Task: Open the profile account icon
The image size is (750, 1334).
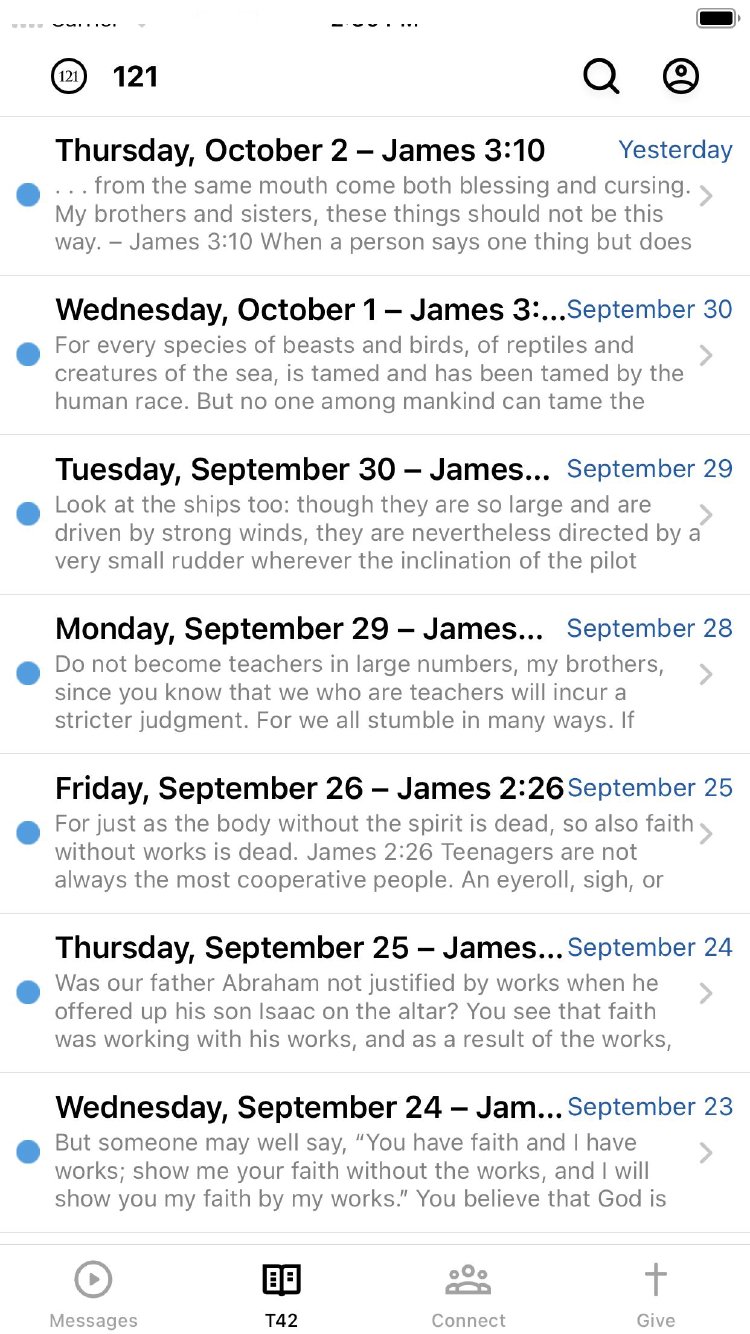Action: [681, 76]
